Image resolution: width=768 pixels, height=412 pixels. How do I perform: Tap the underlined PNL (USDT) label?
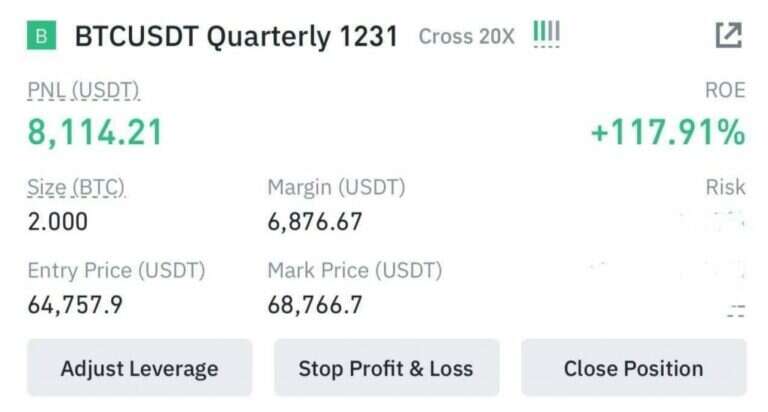click(x=83, y=91)
